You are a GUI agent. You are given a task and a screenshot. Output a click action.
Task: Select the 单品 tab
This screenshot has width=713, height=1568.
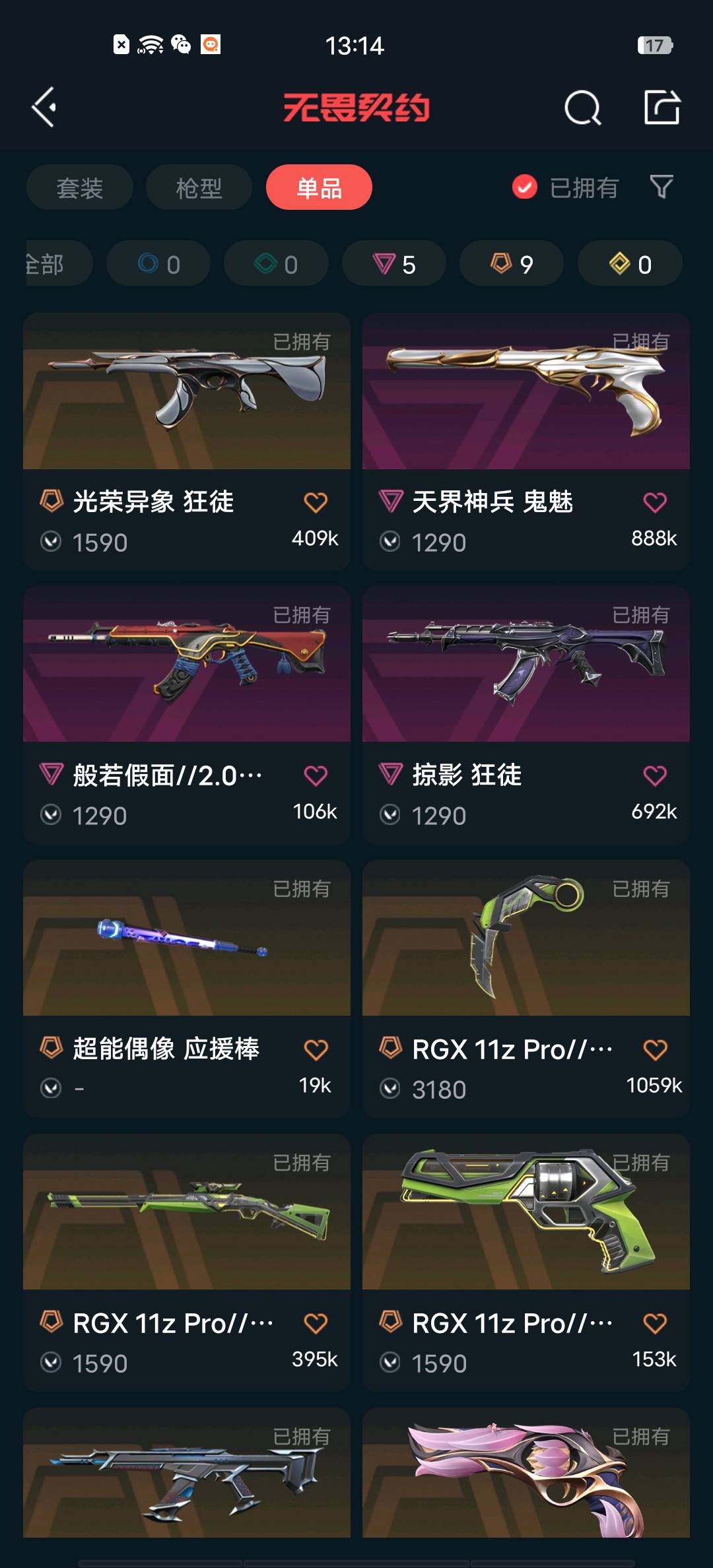(x=319, y=188)
